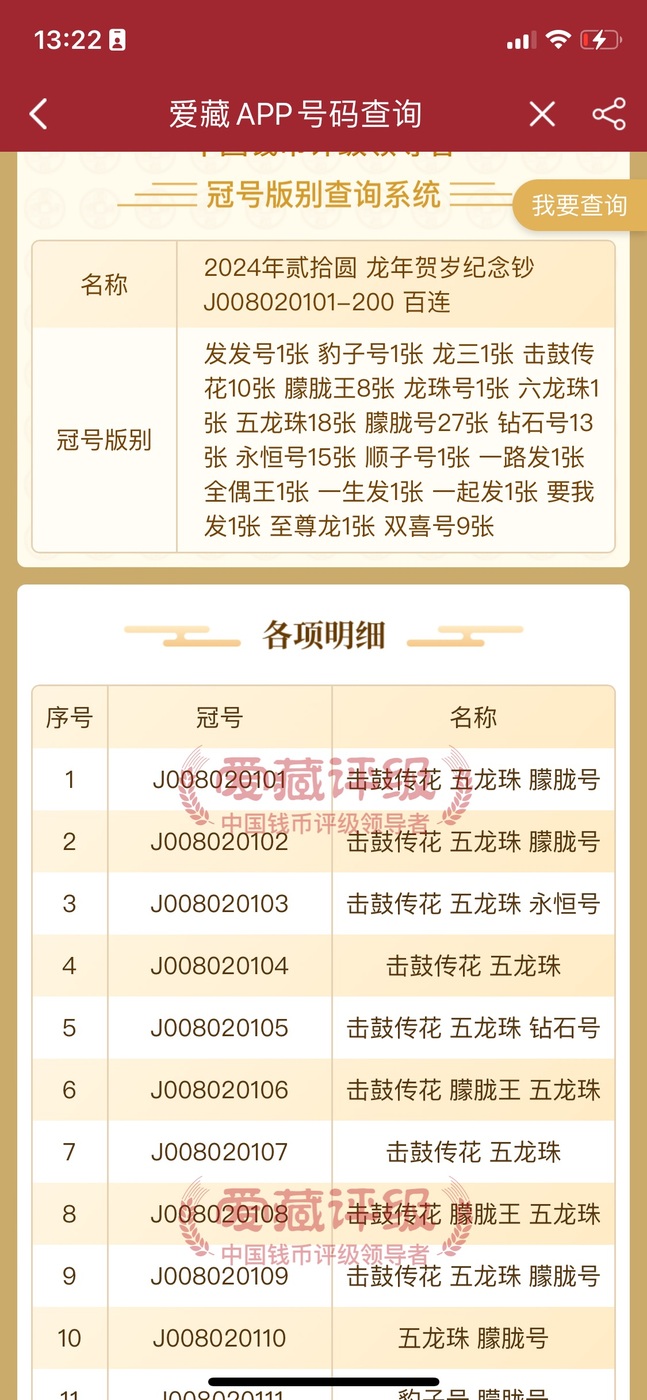Tap the 我要查询 button
This screenshot has height=1400, width=647.
click(x=579, y=206)
